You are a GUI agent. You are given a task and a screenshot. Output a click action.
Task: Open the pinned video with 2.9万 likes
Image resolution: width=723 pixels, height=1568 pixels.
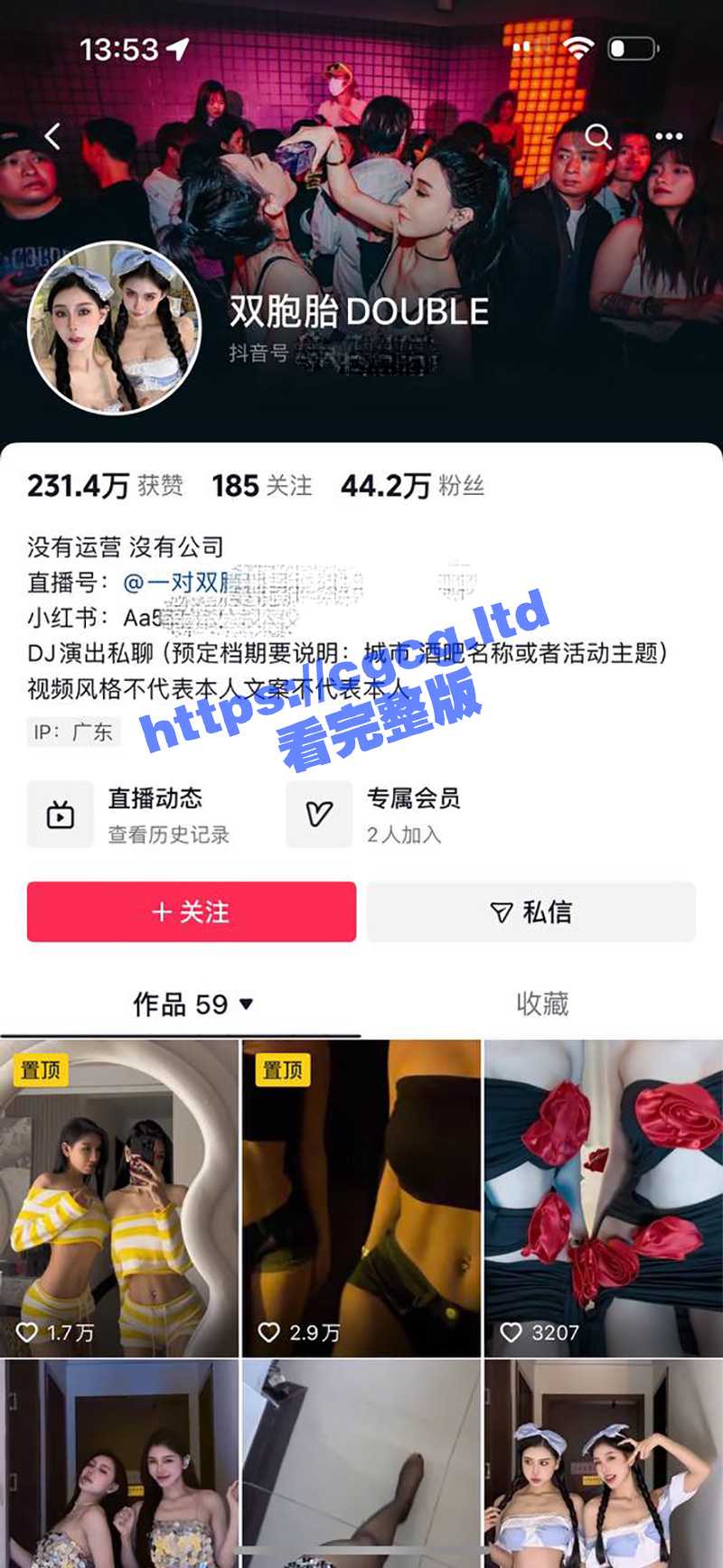tap(361, 1197)
